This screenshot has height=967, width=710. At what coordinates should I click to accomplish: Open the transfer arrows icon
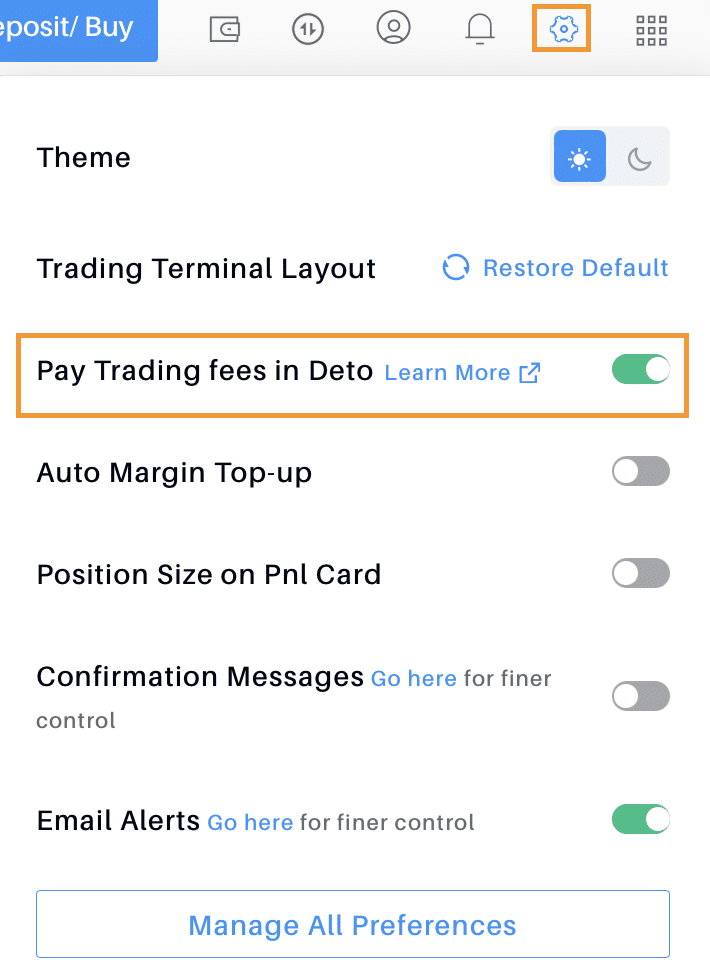point(309,29)
